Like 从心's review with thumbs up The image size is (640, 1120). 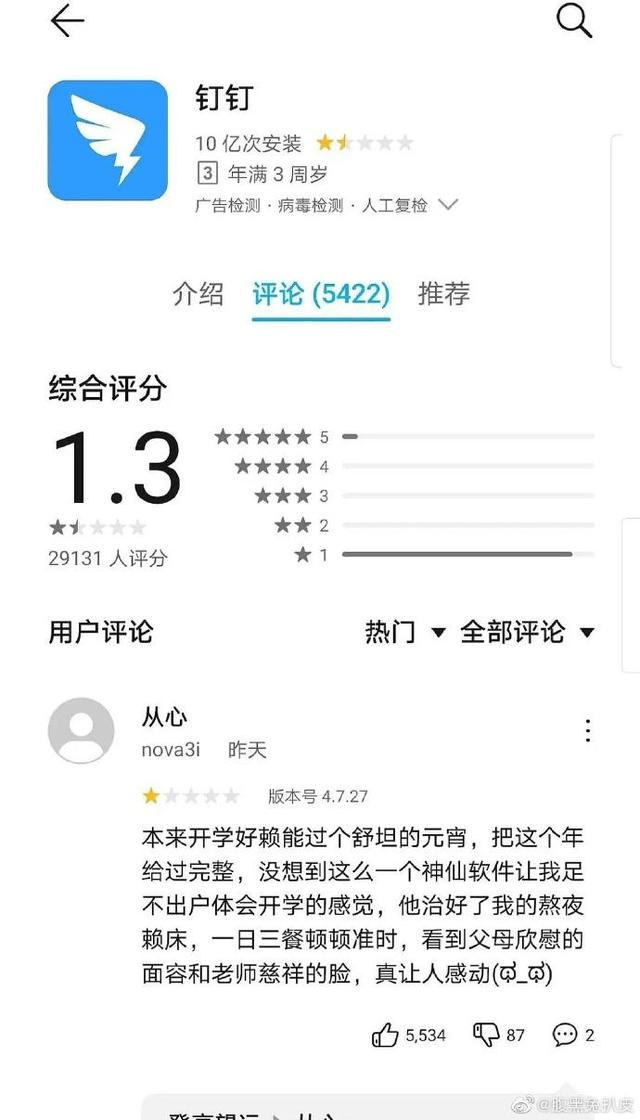tap(386, 1035)
